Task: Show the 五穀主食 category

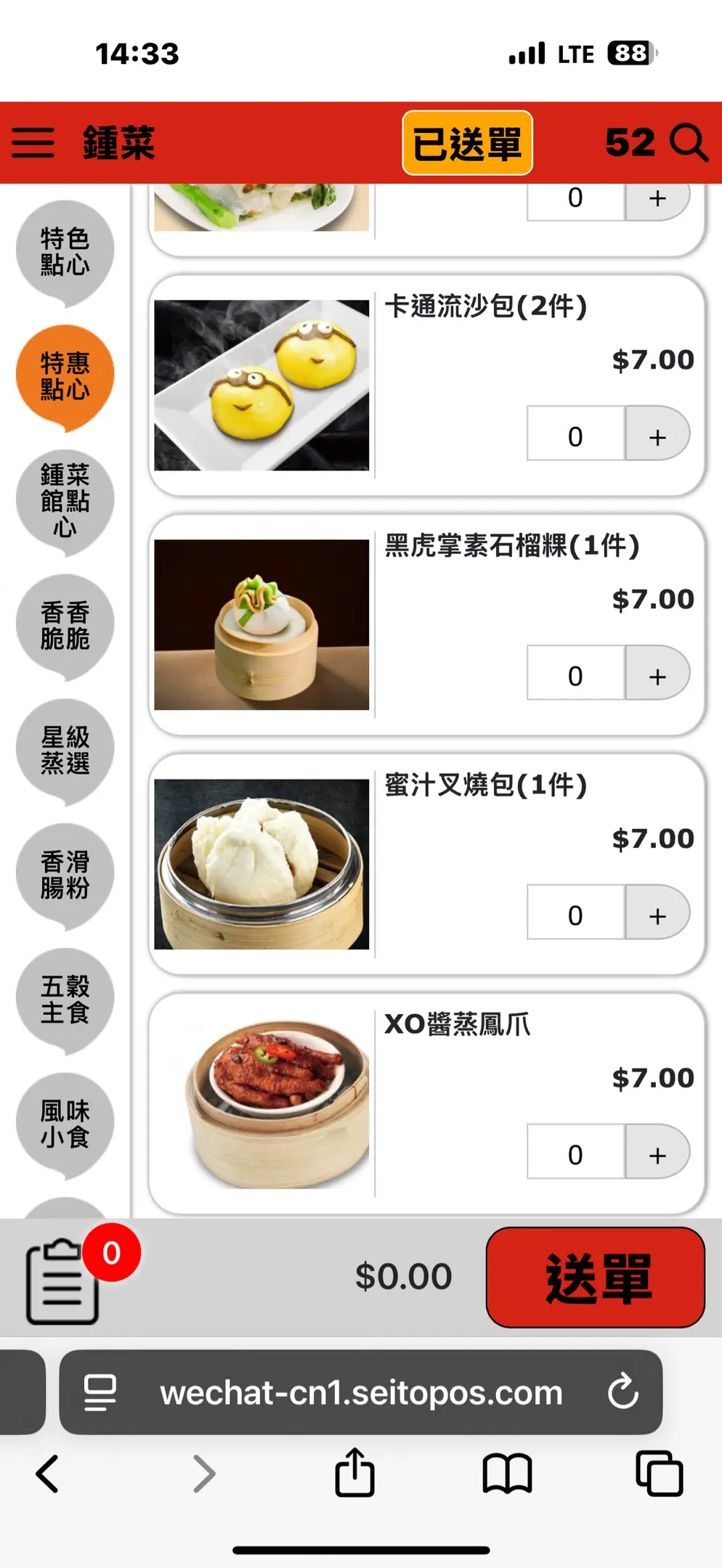Action: tap(65, 999)
